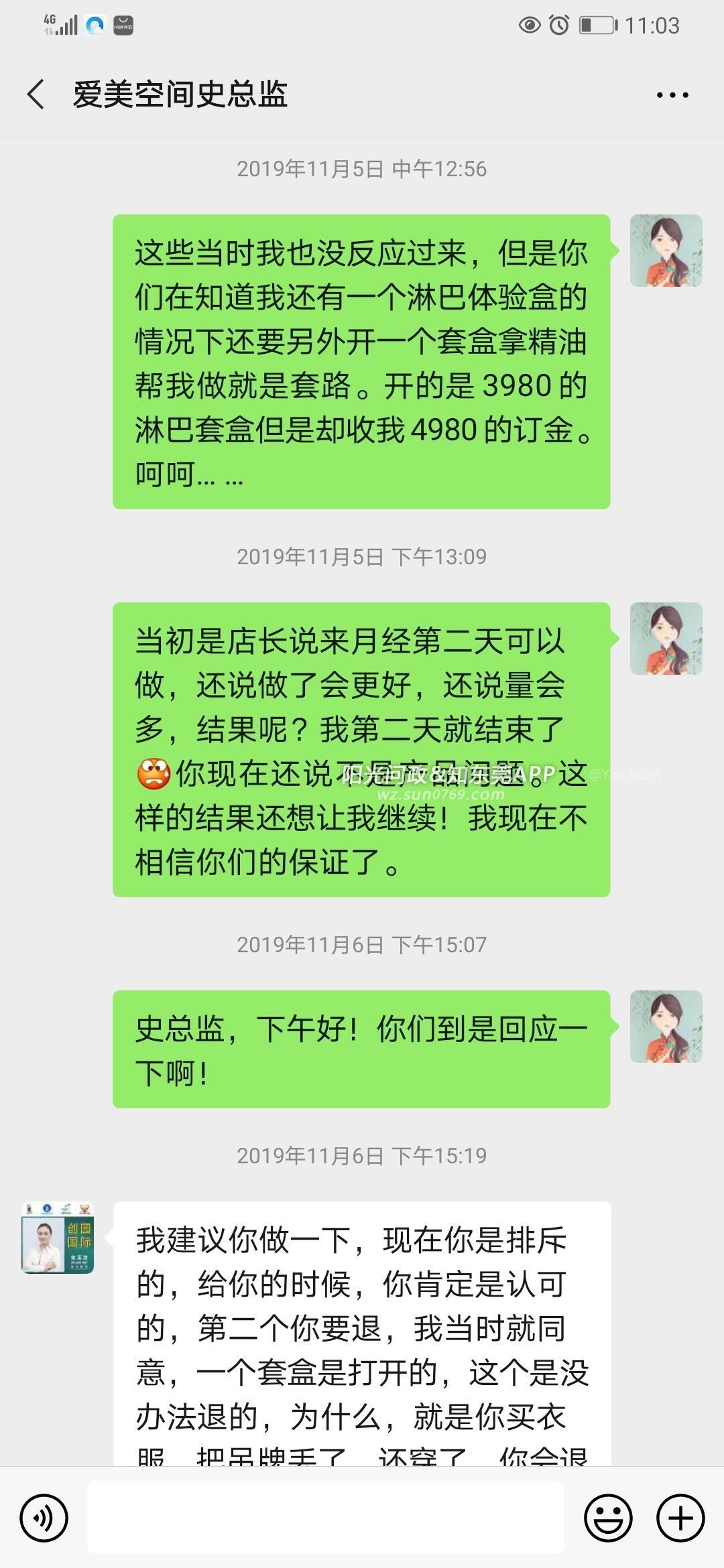Screen dimensions: 724x1568
Task: Tap the message text field
Action: point(325,1518)
